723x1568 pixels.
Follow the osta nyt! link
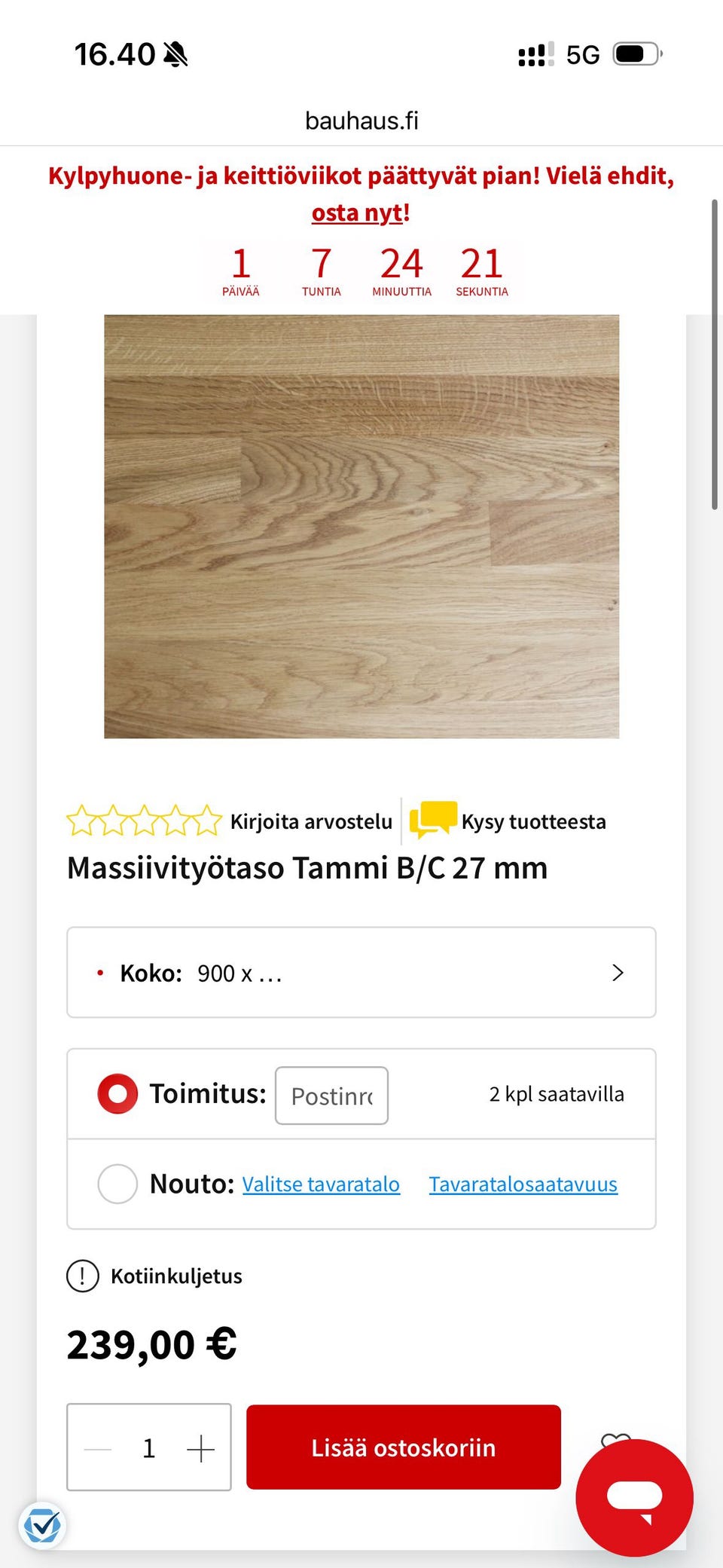(x=361, y=212)
